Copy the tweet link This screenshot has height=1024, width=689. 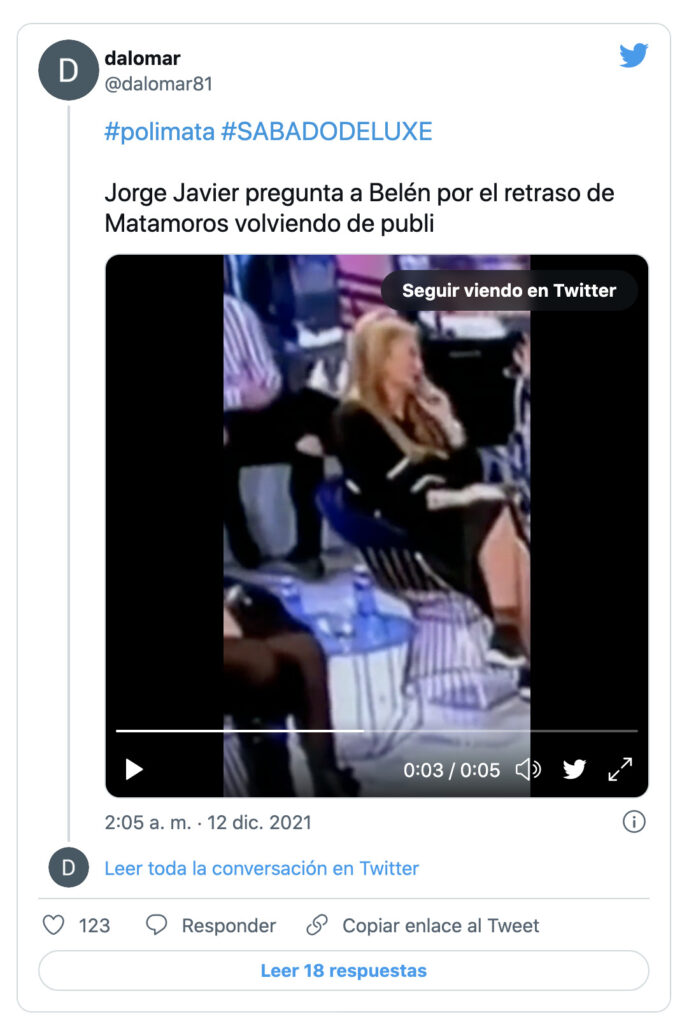click(x=423, y=925)
